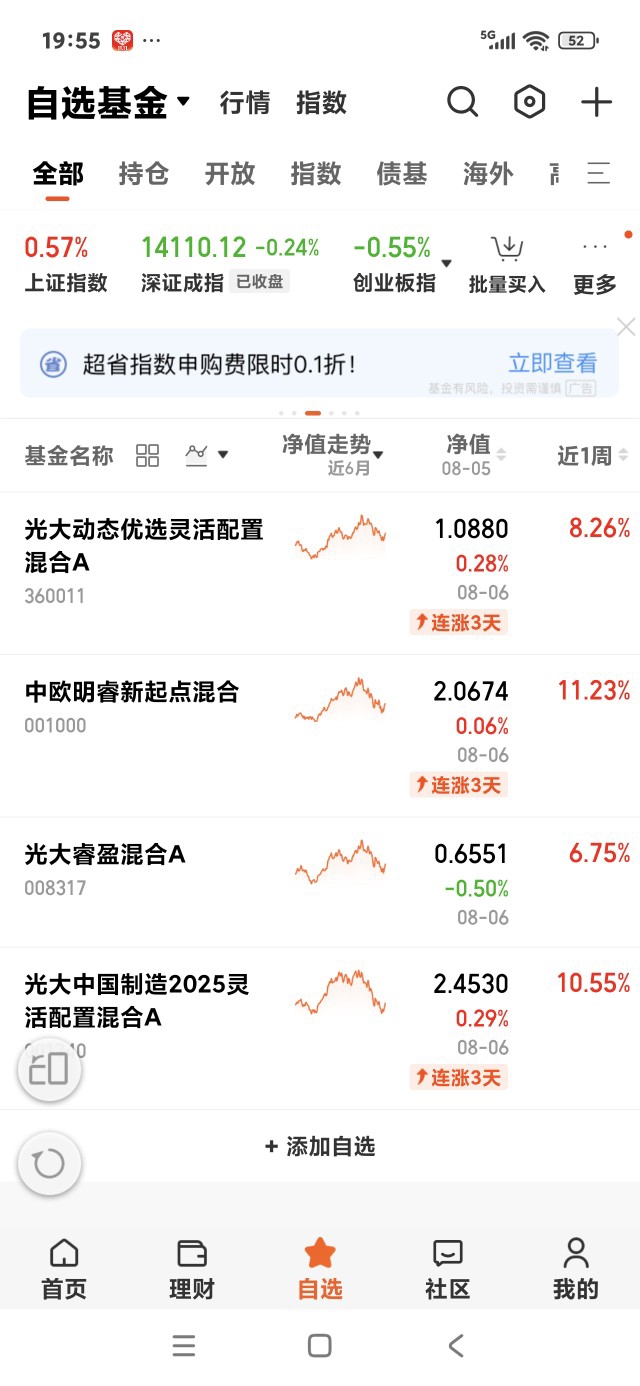This screenshot has height=1386, width=640.
Task: Expand the 自选基金 dropdown title
Action: click(108, 103)
